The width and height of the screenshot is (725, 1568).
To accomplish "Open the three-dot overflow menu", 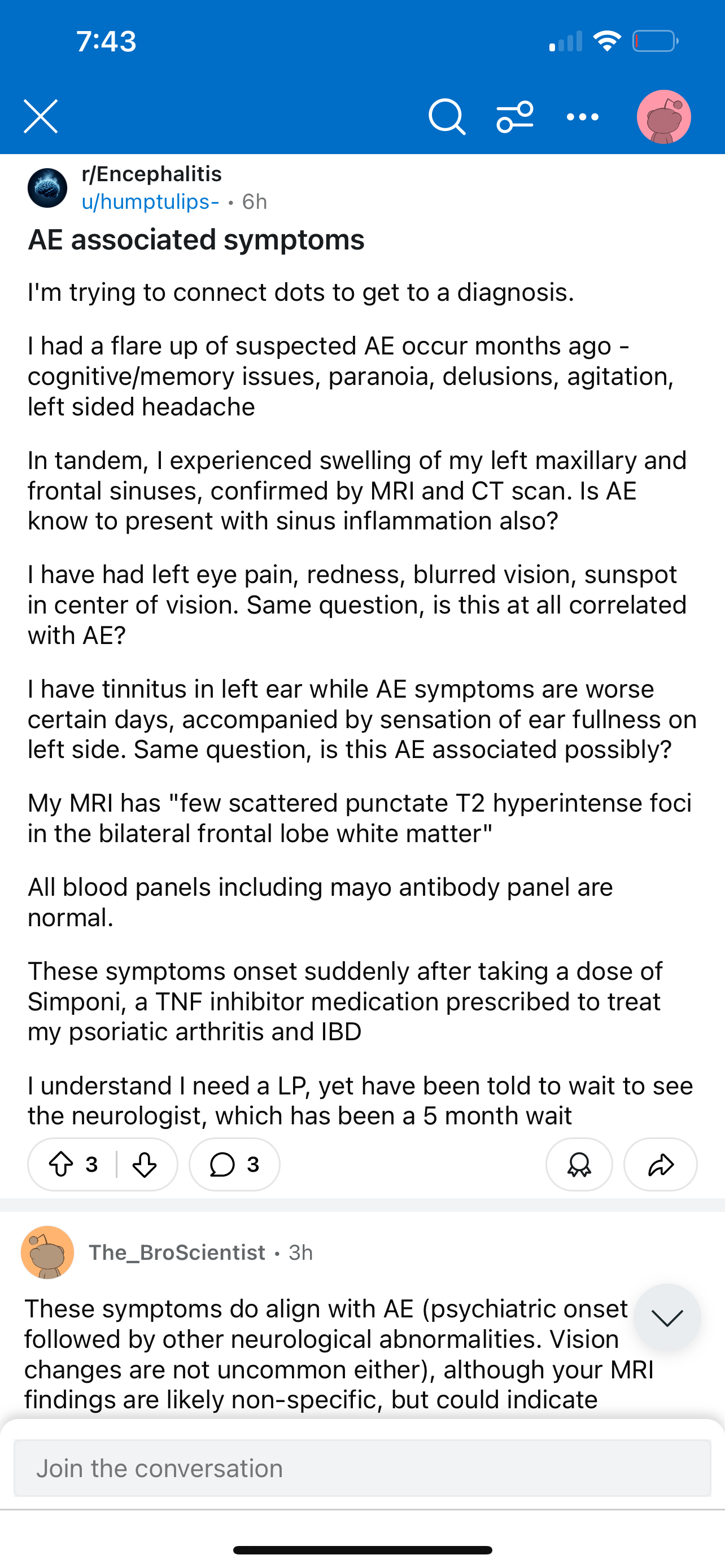I will click(583, 117).
